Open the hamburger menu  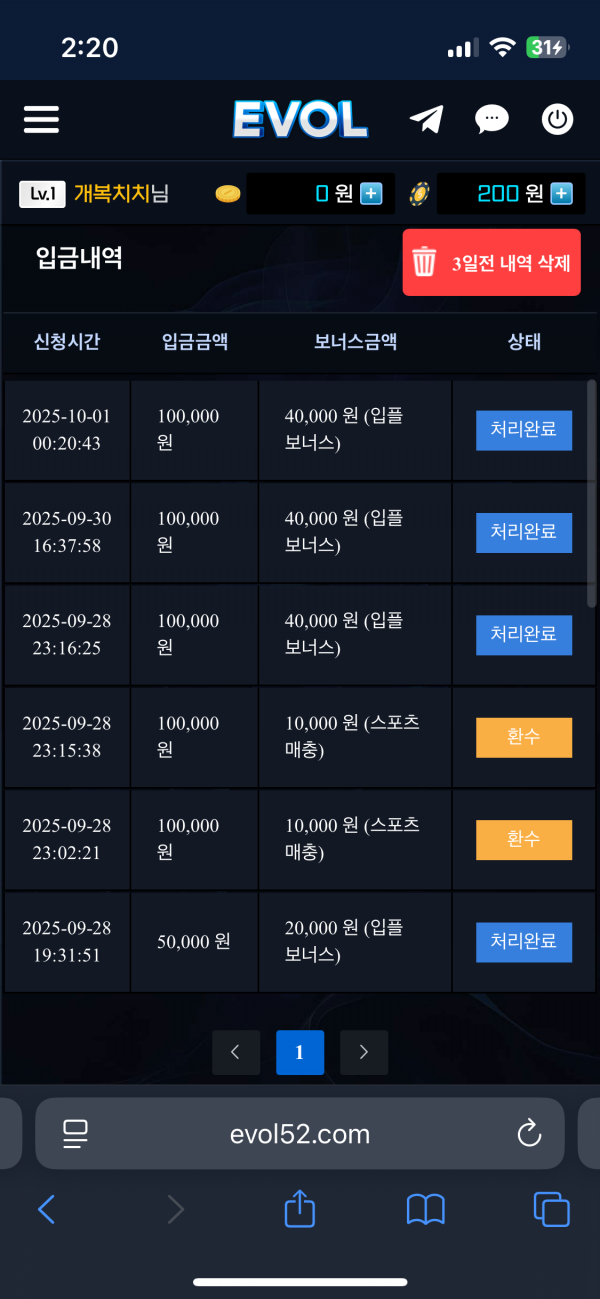point(41,119)
